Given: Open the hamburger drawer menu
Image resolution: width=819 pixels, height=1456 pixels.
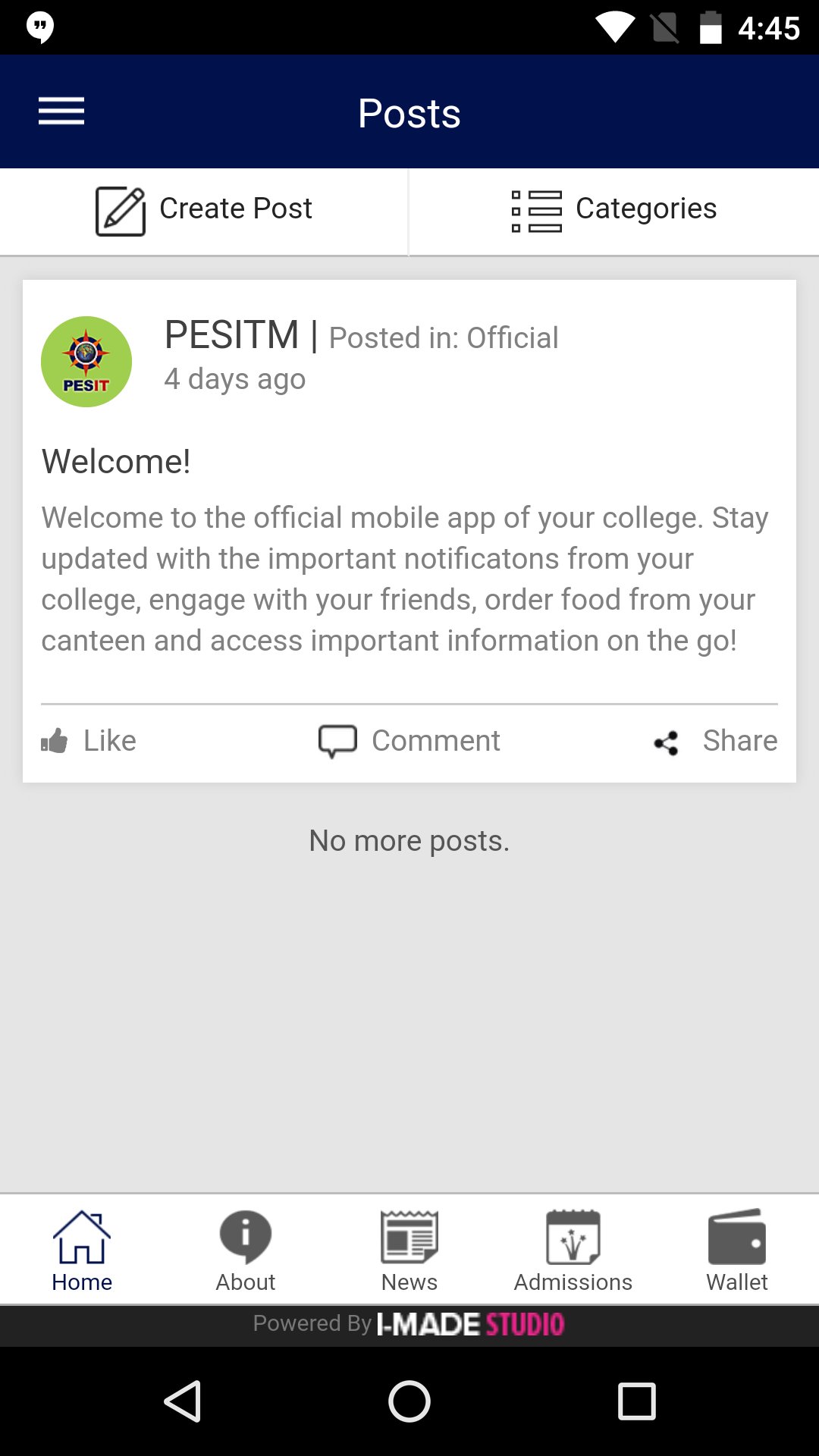Looking at the screenshot, I should 61,111.
